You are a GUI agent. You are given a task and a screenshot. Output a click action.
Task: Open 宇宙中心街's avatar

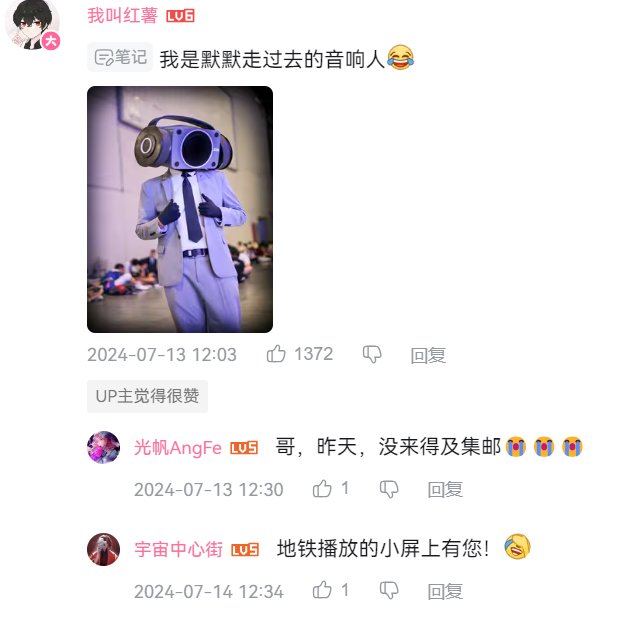tap(104, 549)
